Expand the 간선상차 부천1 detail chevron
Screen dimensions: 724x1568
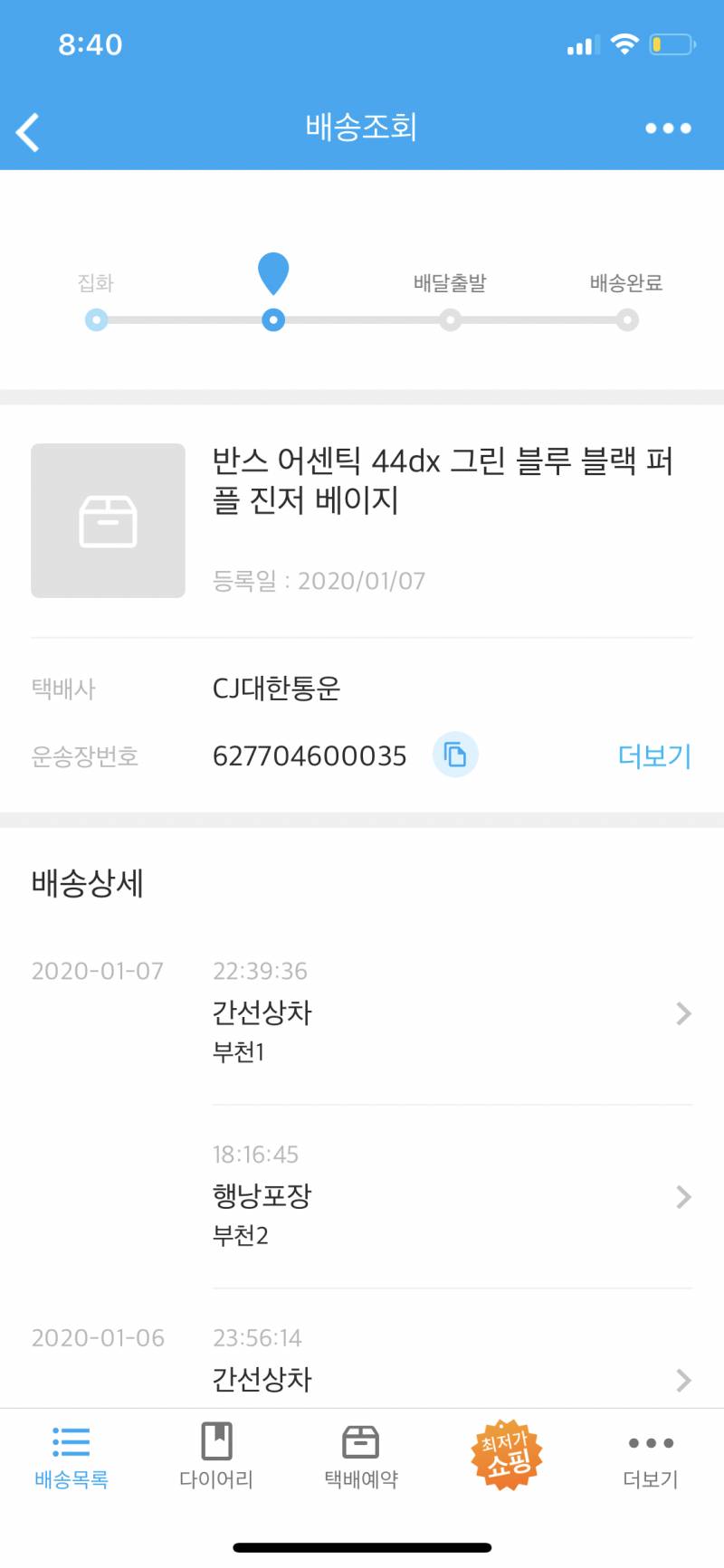pos(683,1013)
